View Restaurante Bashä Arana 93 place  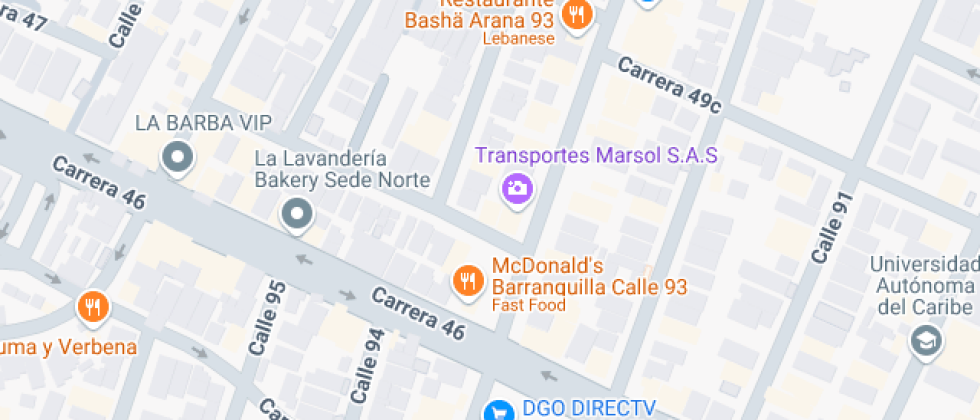coord(576,15)
